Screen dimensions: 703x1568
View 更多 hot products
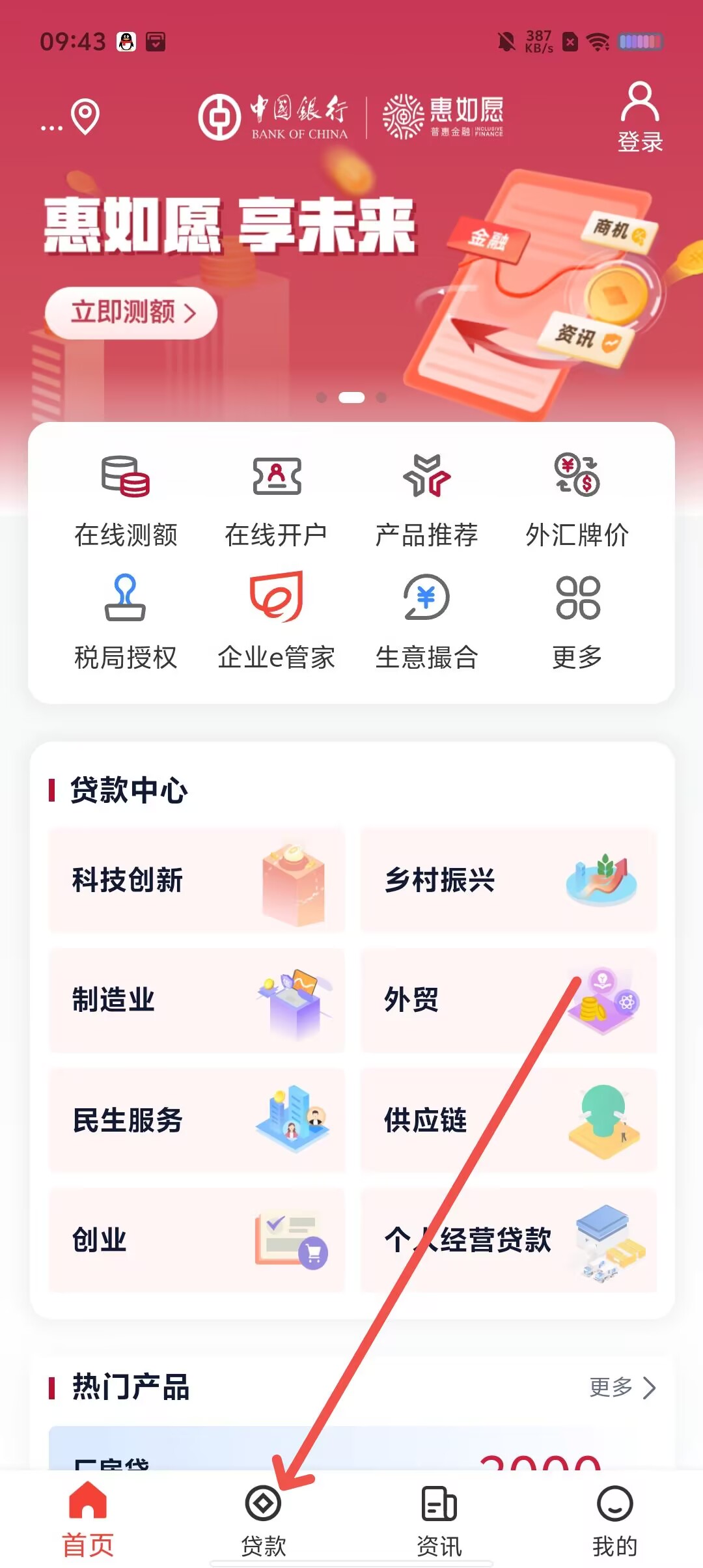coord(622,1388)
